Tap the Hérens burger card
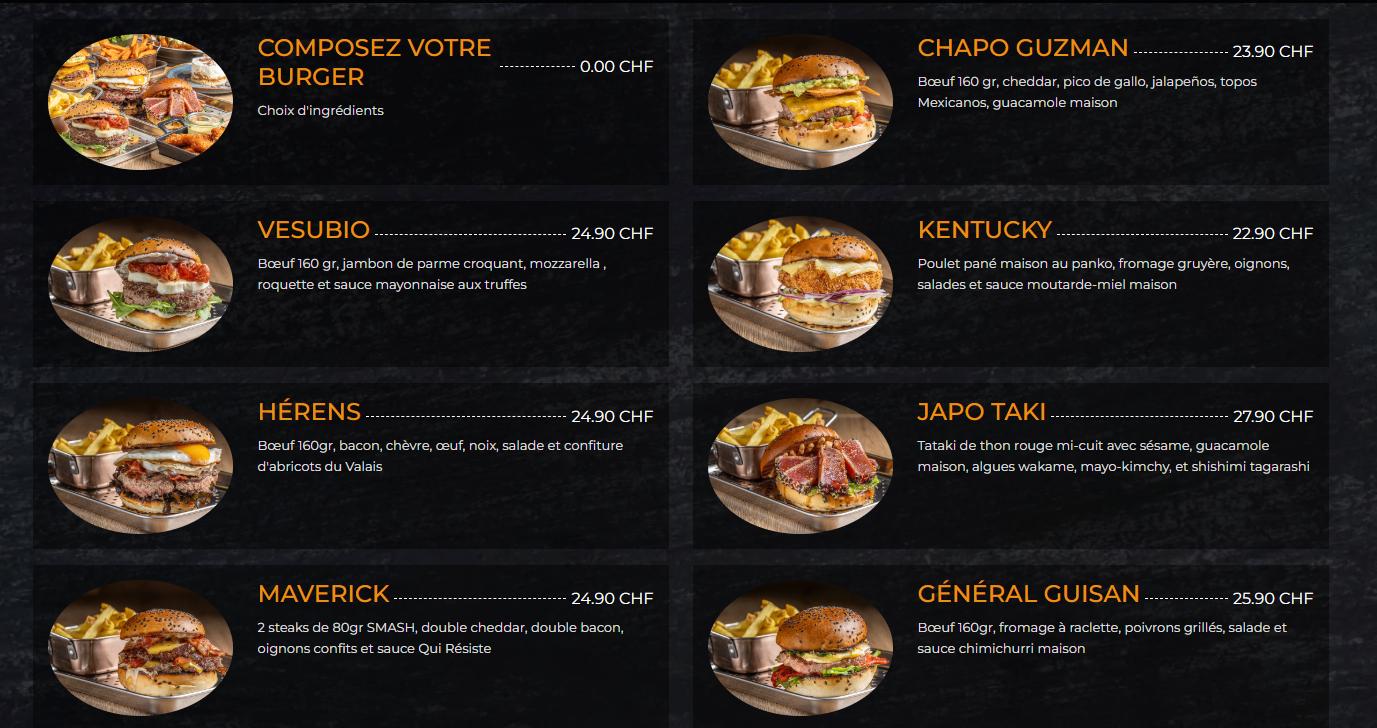This screenshot has height=728, width=1377. pyautogui.click(x=309, y=412)
